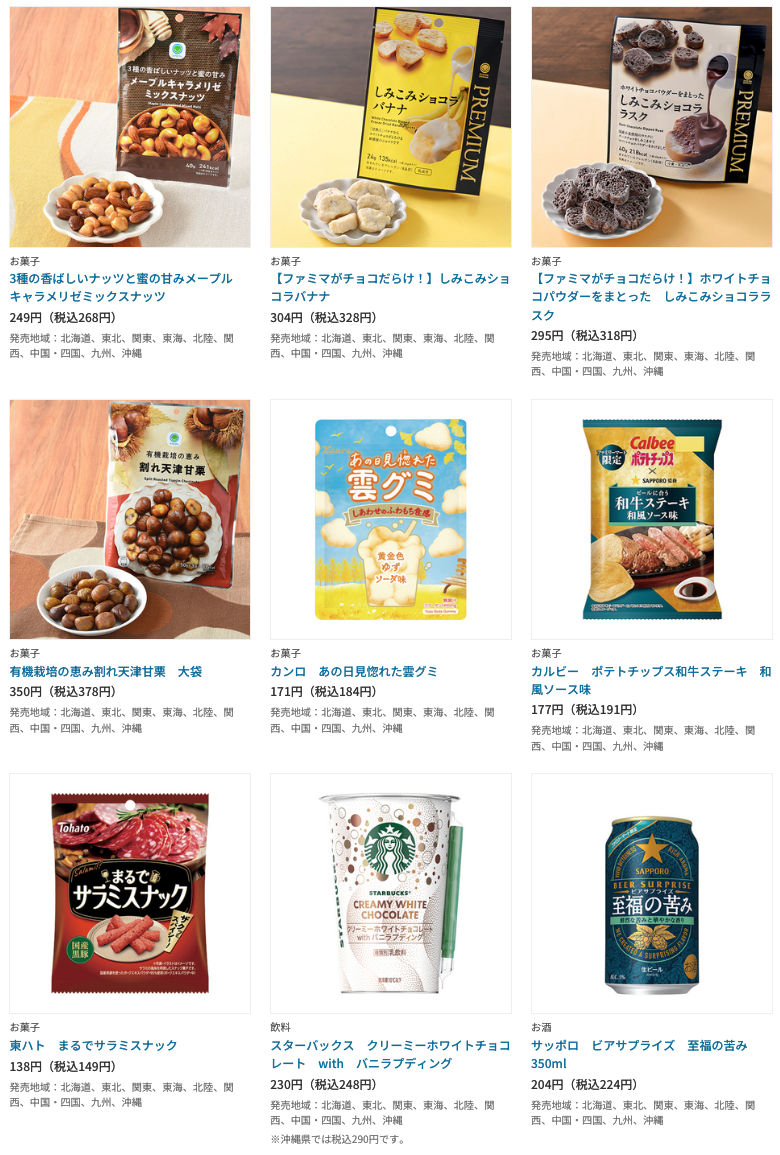The width and height of the screenshot is (780, 1155).
Task: Tap the 雲グミ package image
Action: (390, 519)
